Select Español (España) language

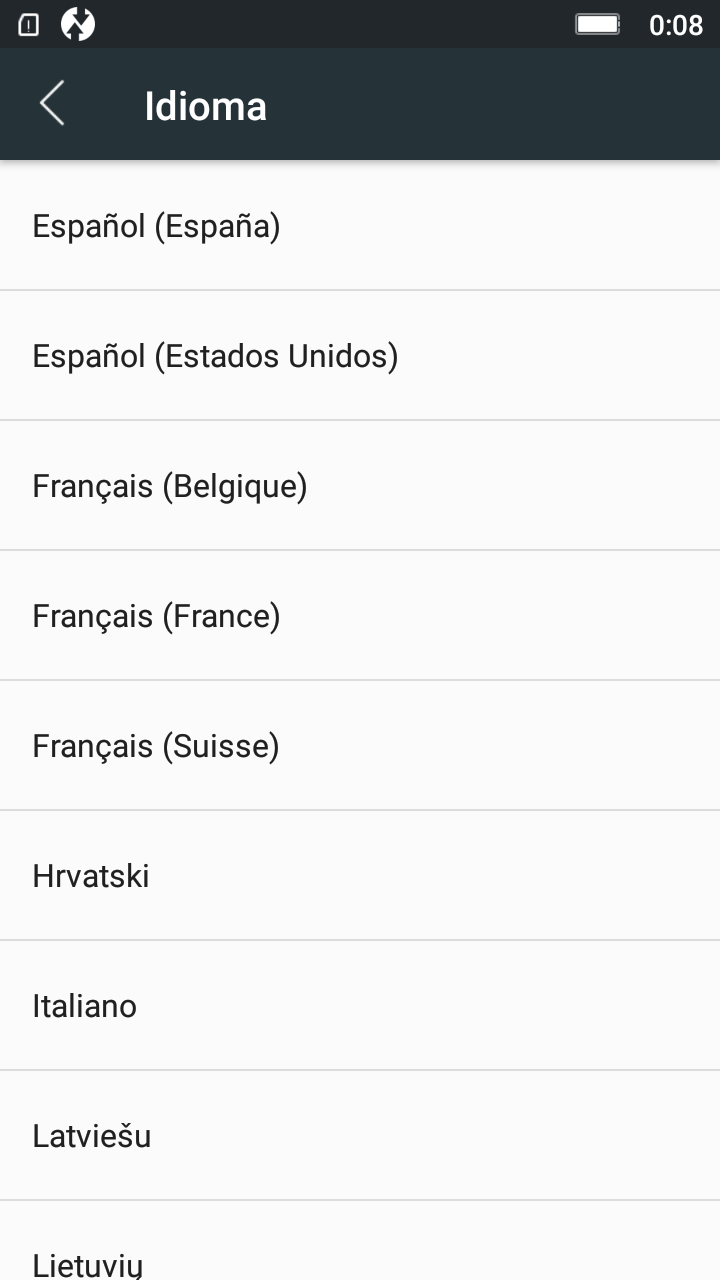click(360, 226)
